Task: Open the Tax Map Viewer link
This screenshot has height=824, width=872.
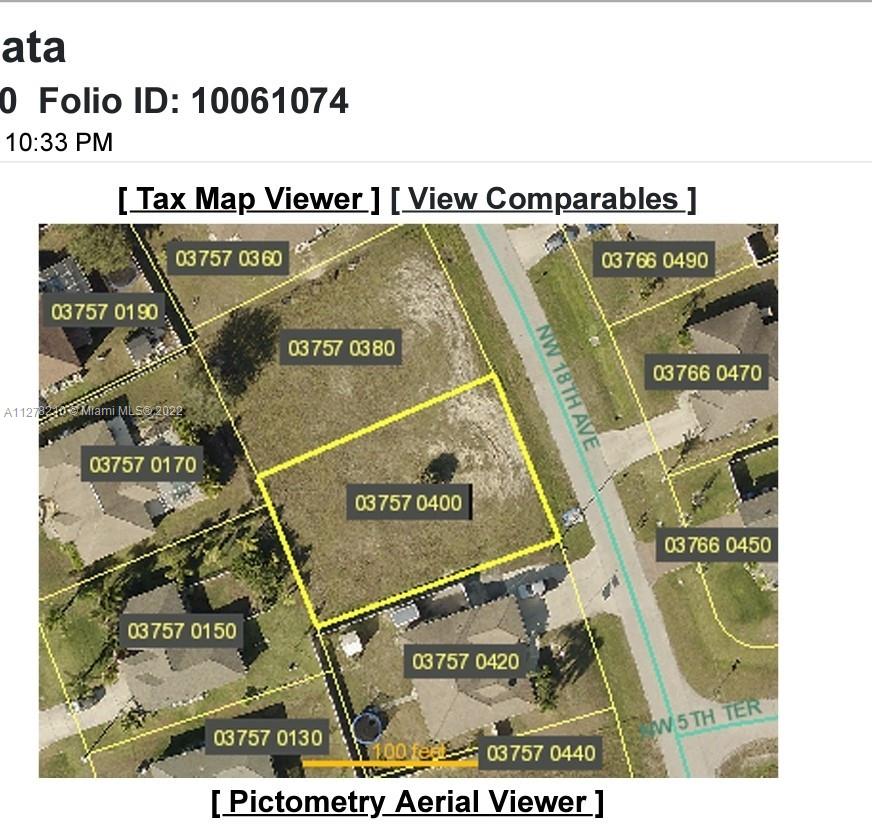Action: [x=249, y=199]
